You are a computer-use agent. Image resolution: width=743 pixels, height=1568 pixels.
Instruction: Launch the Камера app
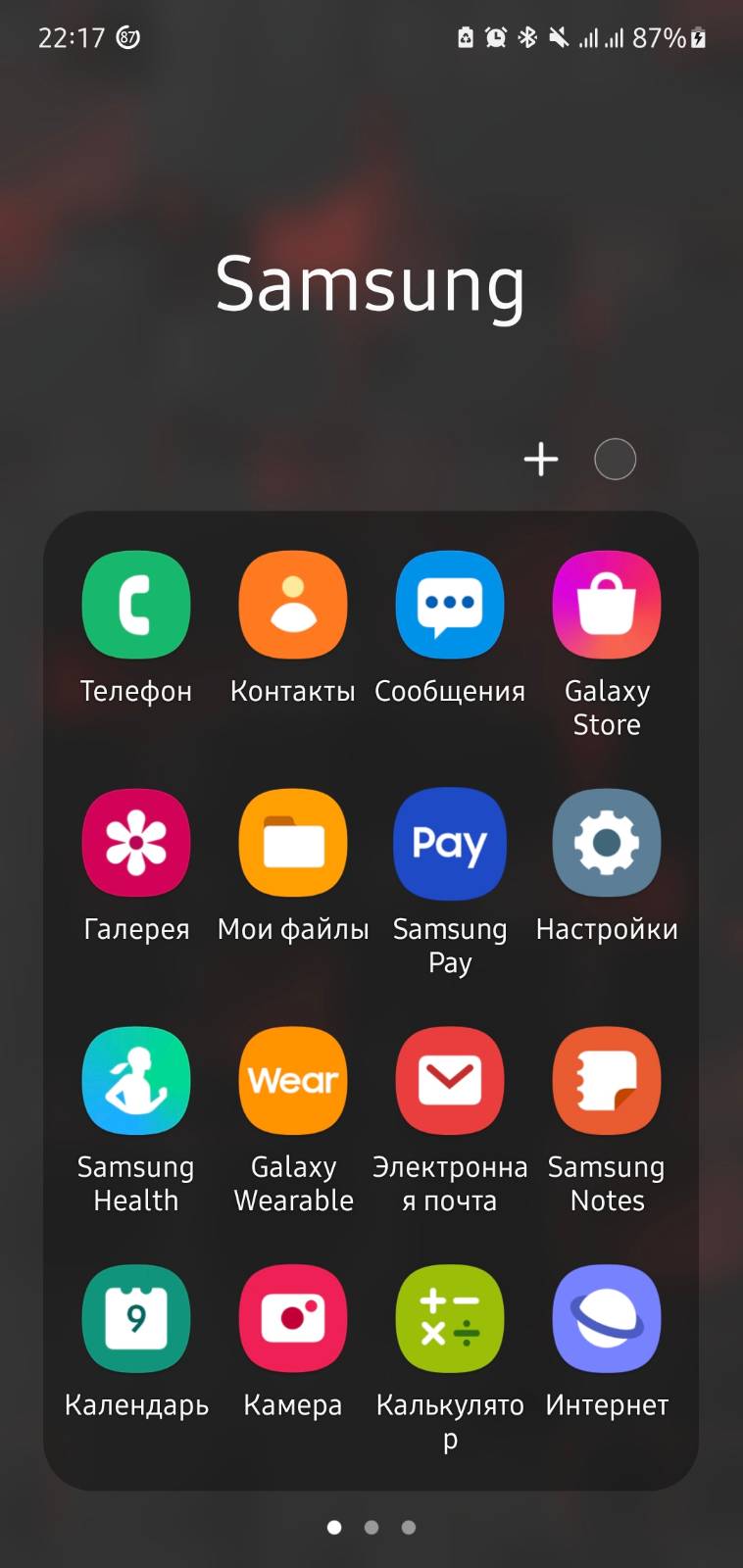pyautogui.click(x=293, y=1319)
